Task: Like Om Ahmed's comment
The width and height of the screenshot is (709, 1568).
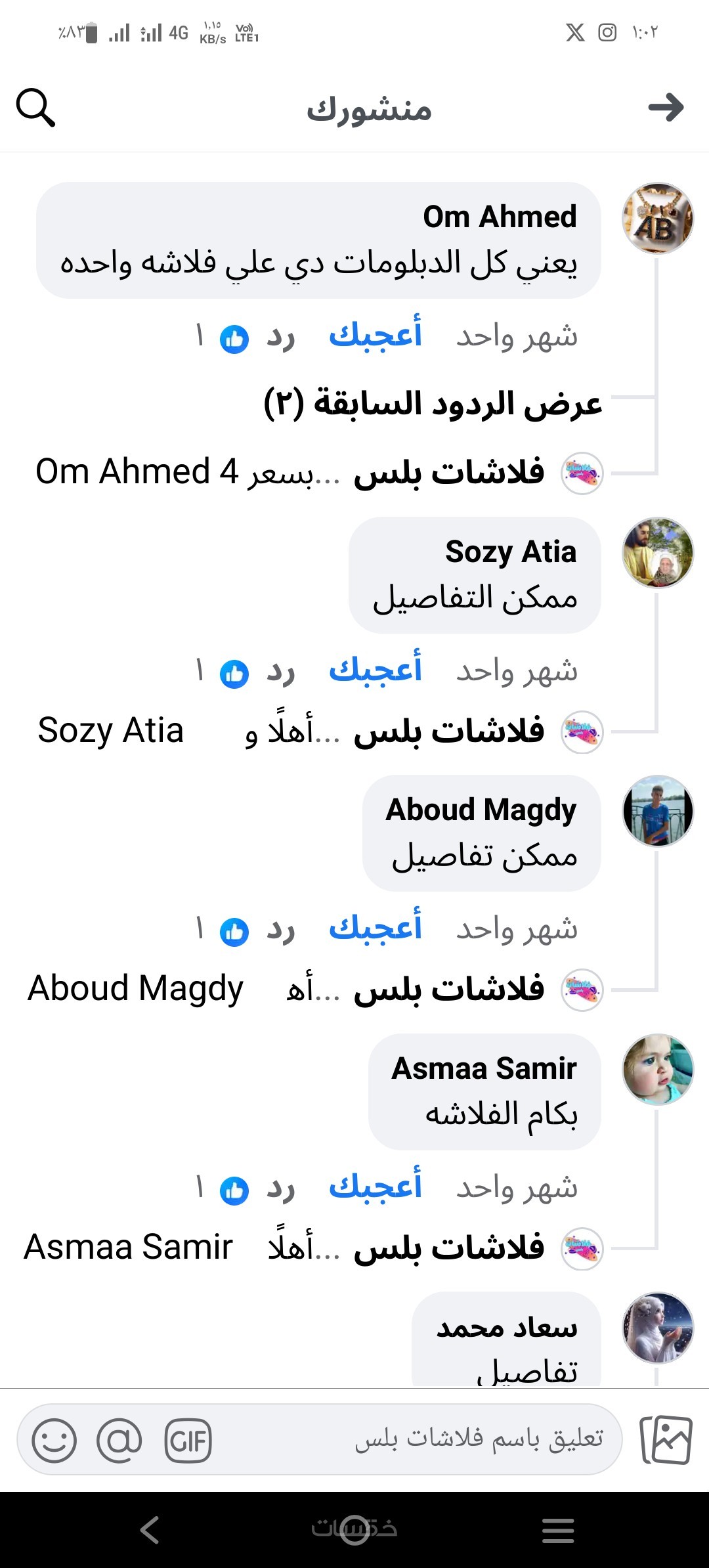Action: [x=375, y=336]
